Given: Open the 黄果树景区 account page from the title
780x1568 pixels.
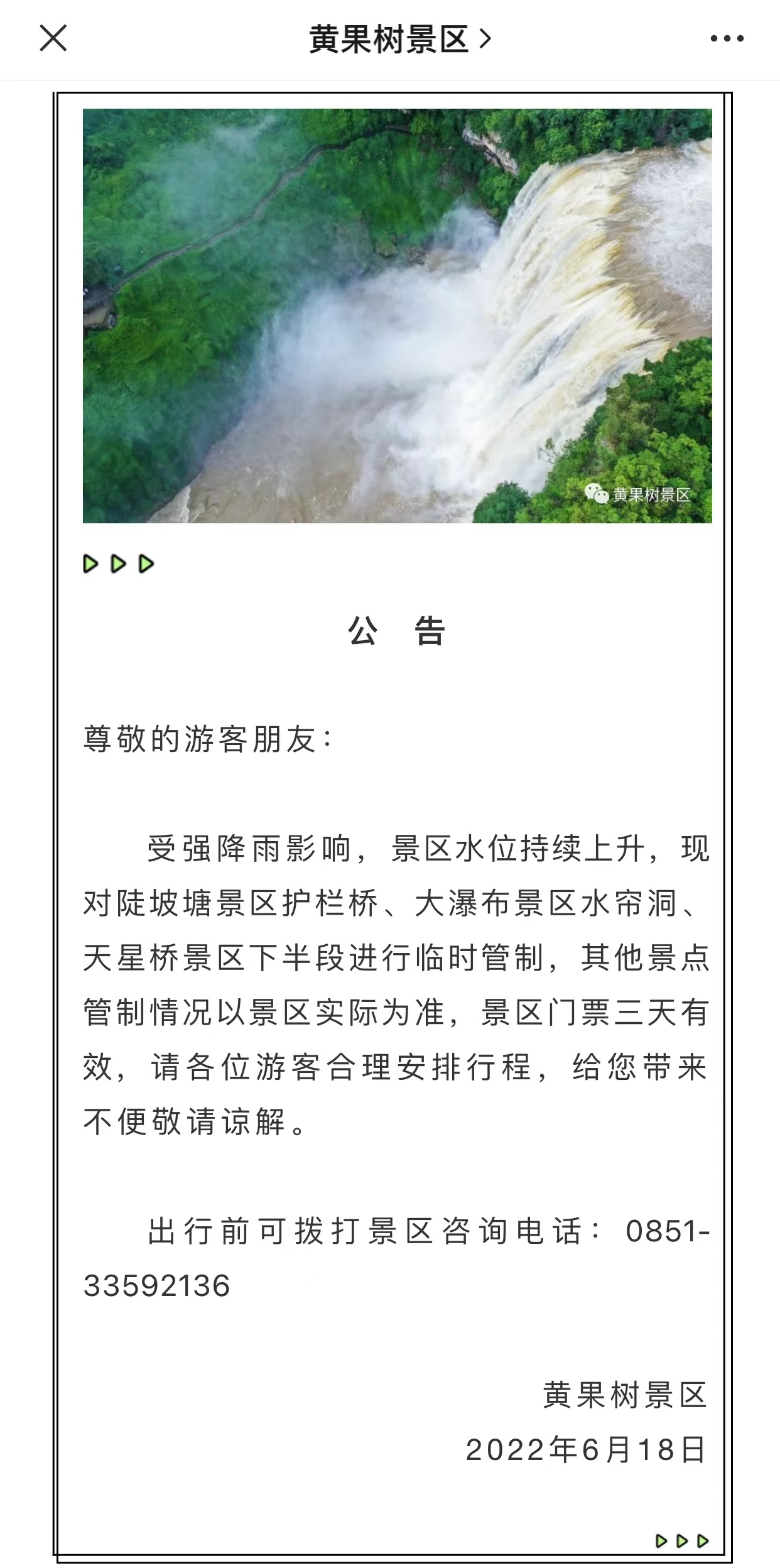Looking at the screenshot, I should 399,40.
